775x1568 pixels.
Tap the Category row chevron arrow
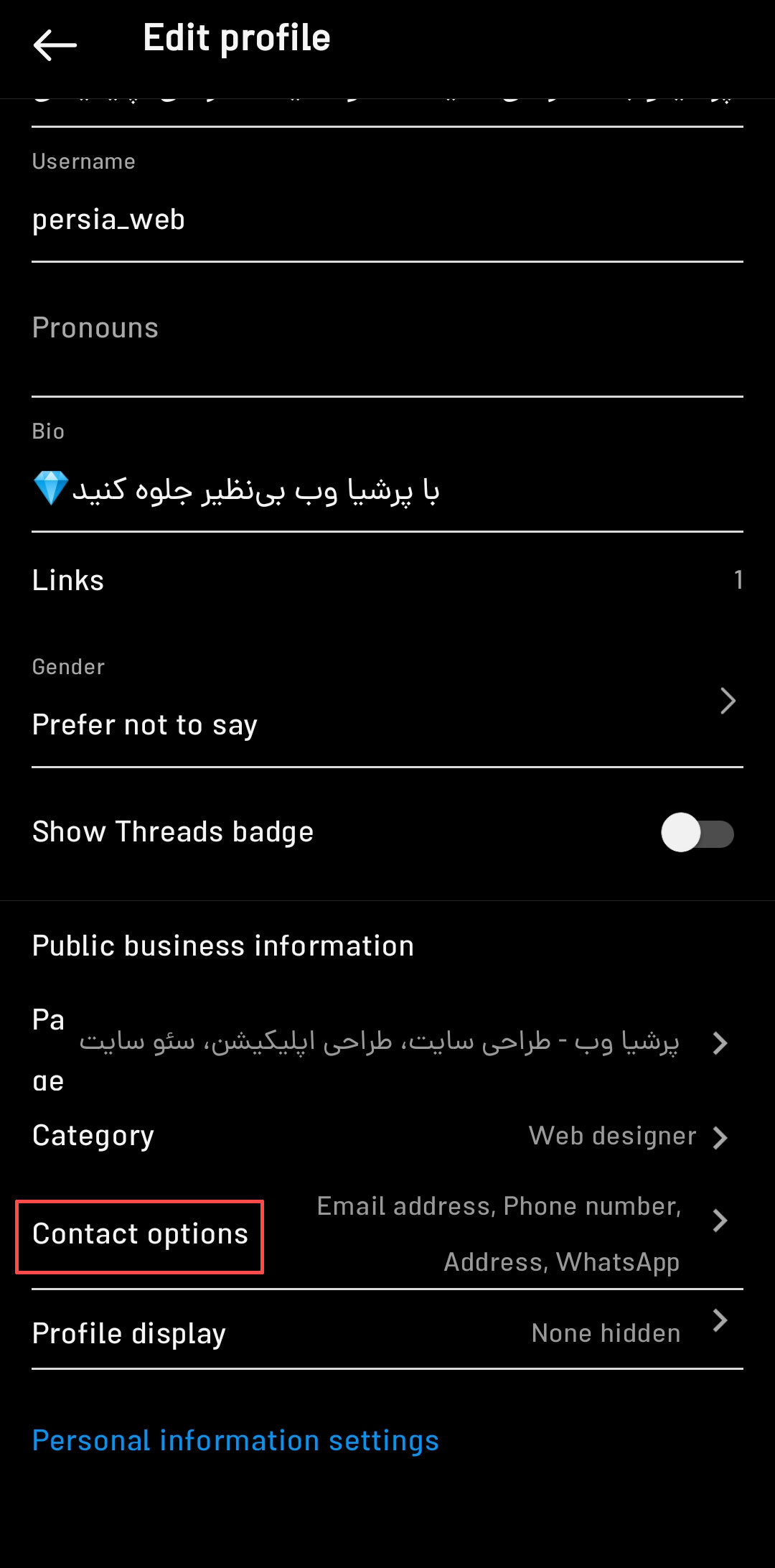[720, 1137]
